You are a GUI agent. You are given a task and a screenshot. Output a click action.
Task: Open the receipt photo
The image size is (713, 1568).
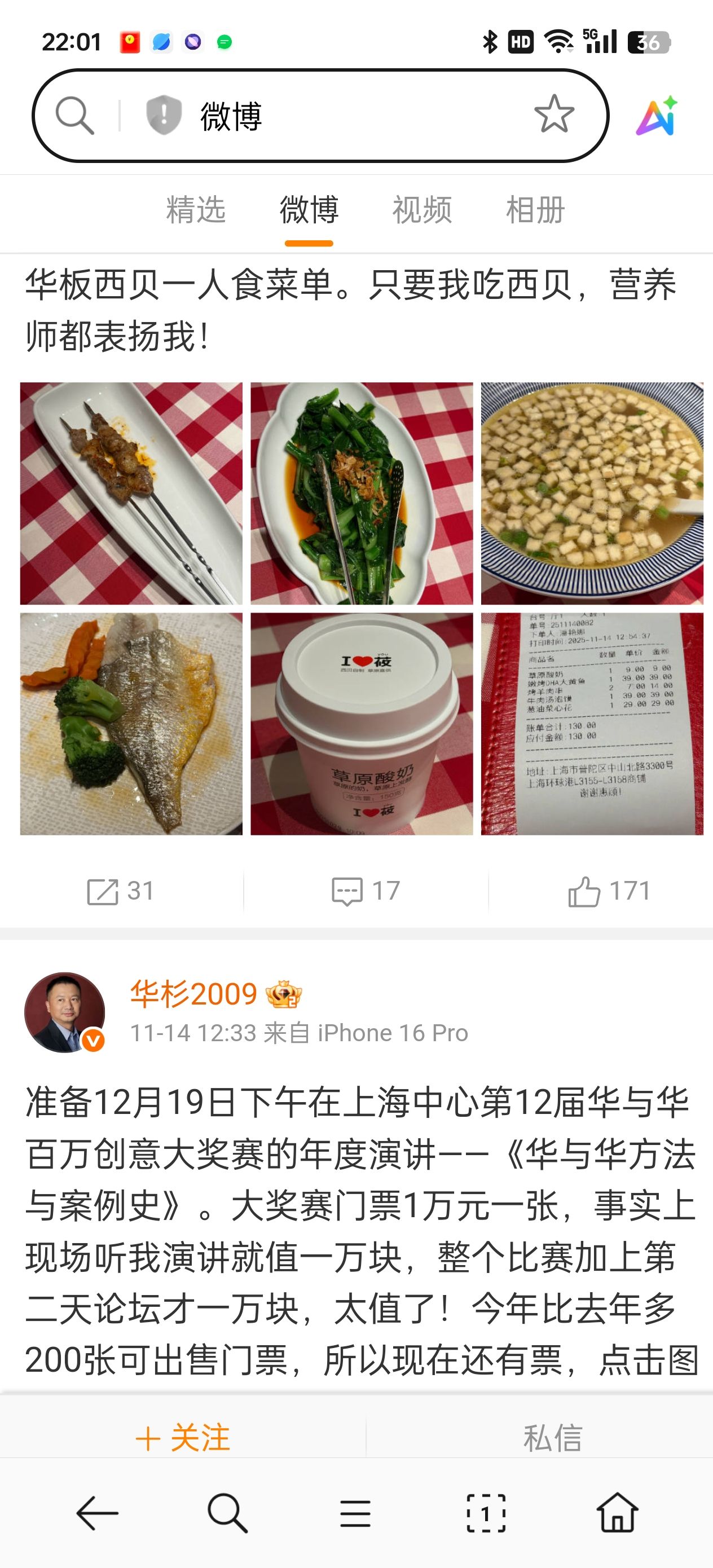click(x=592, y=724)
